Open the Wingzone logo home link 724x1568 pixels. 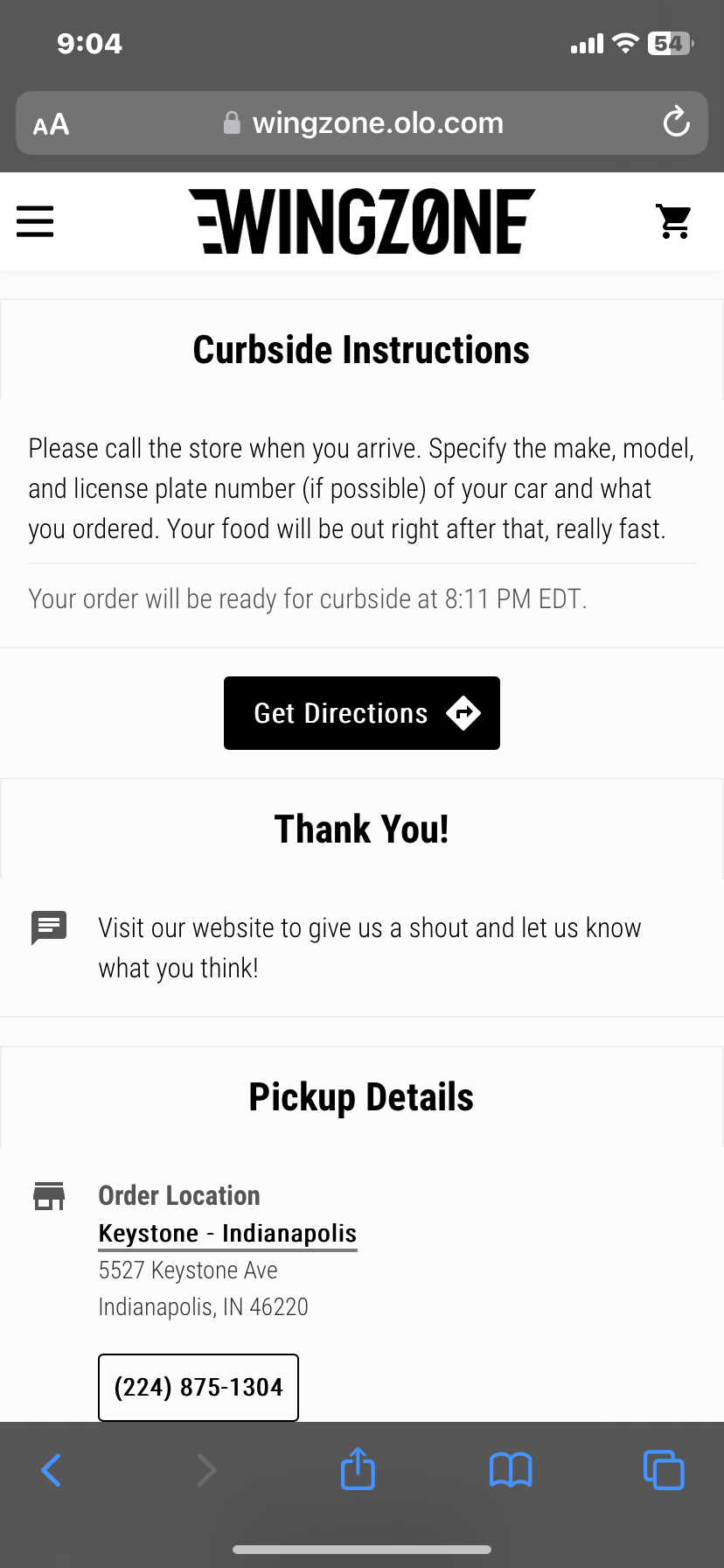click(x=362, y=221)
